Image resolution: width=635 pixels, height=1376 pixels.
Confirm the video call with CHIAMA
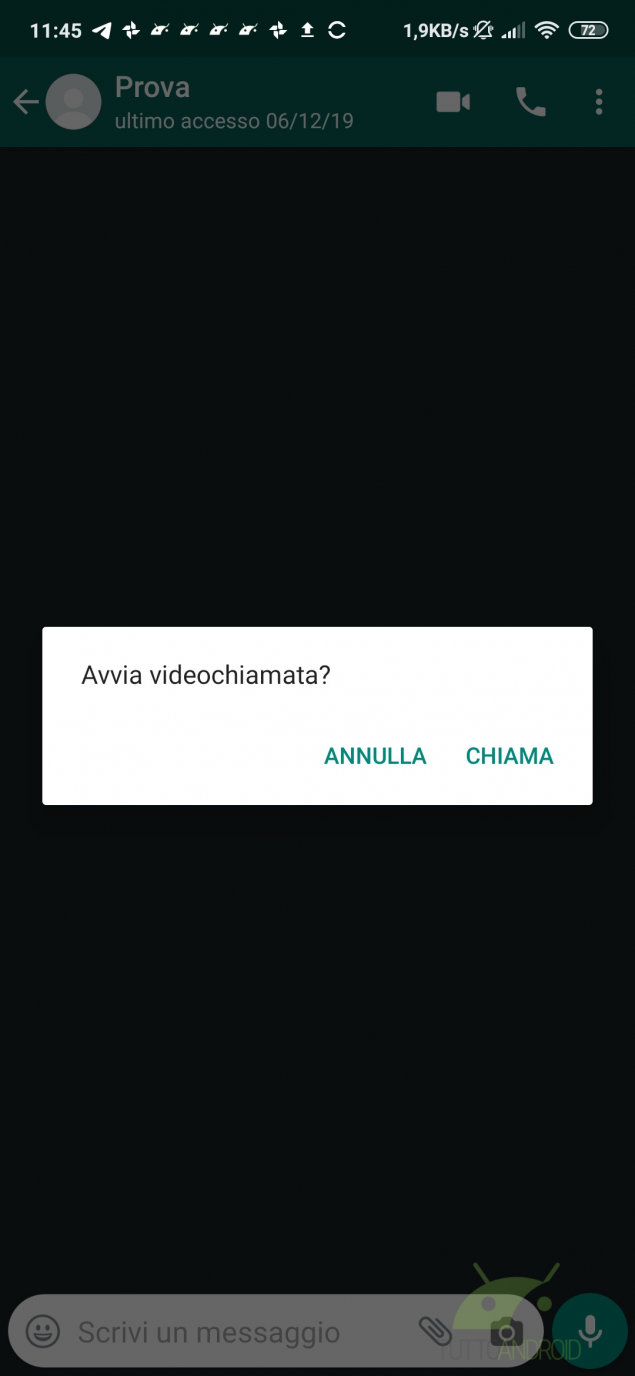(509, 756)
